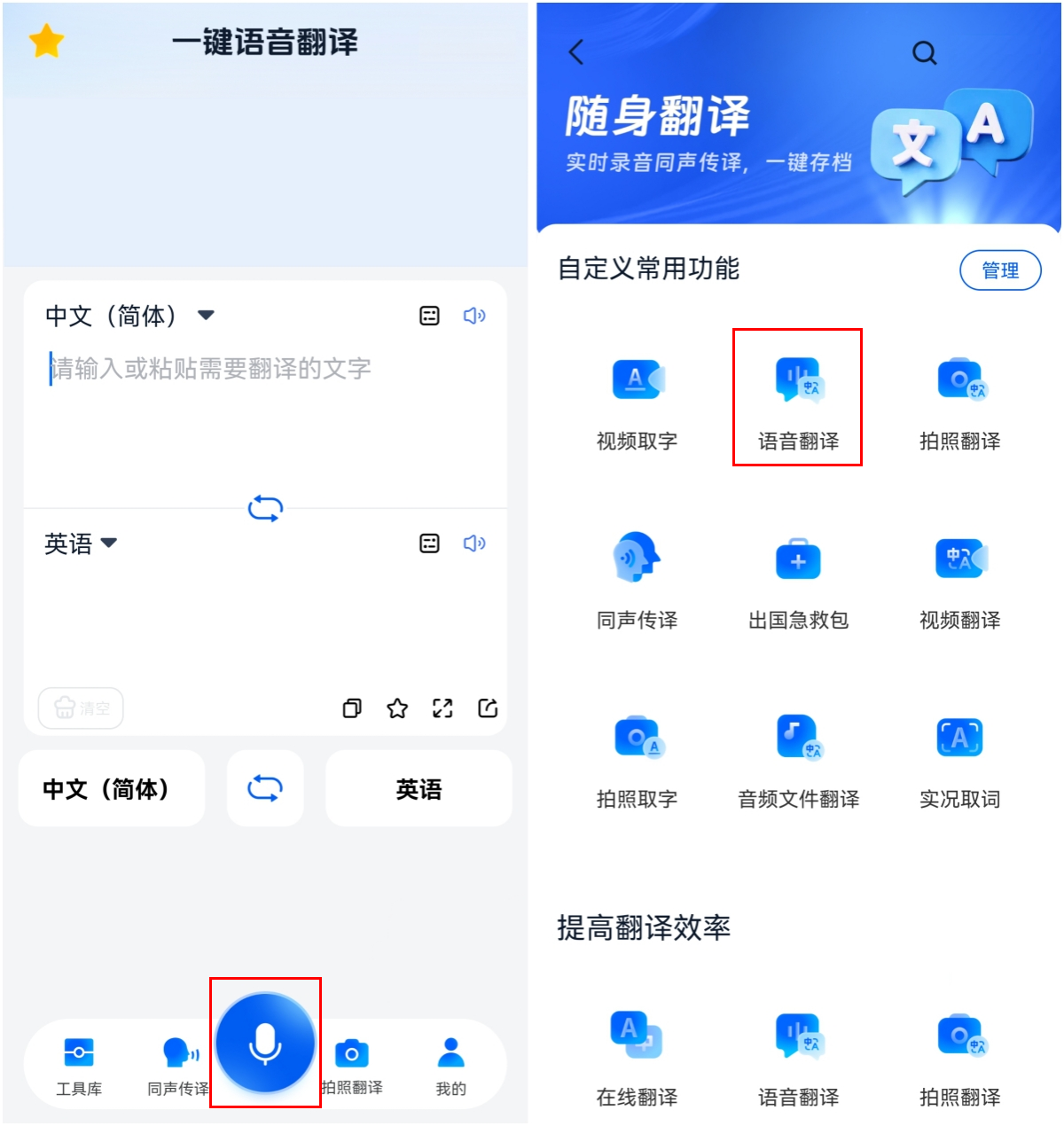Open search on the 随身翻译 page
1064x1126 pixels.
[x=924, y=53]
